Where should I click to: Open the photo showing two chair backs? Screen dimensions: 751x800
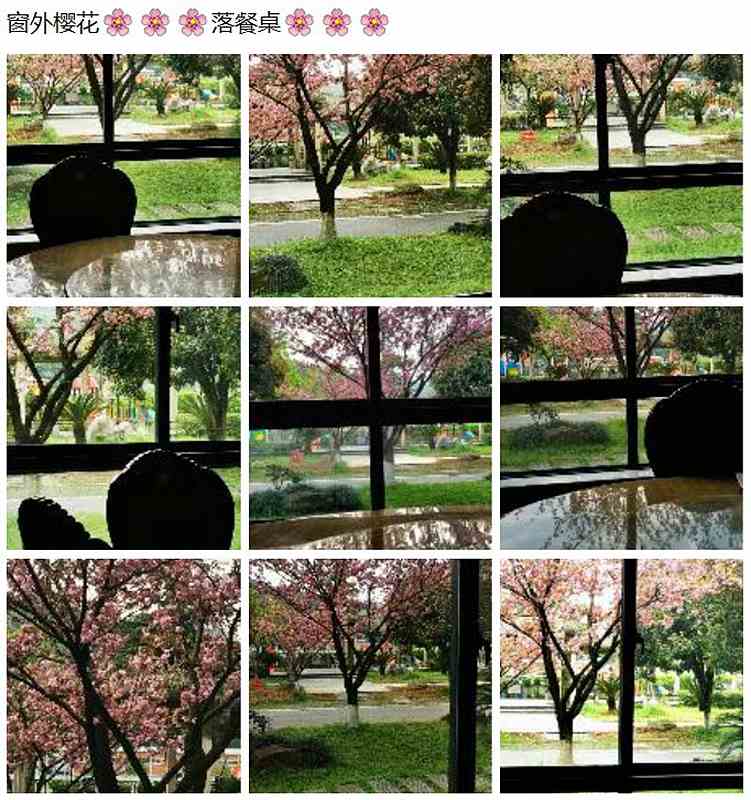pos(123,428)
